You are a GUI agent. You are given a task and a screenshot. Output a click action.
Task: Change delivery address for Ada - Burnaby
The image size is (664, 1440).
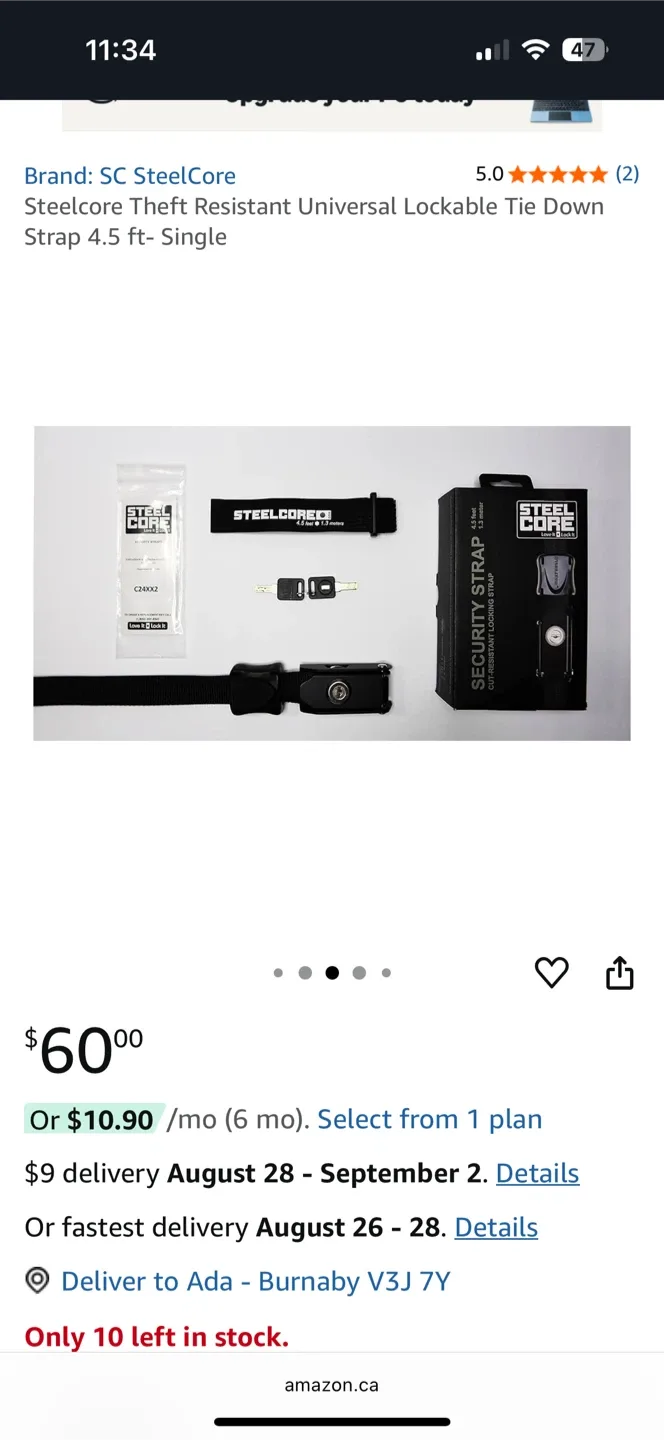255,1281
